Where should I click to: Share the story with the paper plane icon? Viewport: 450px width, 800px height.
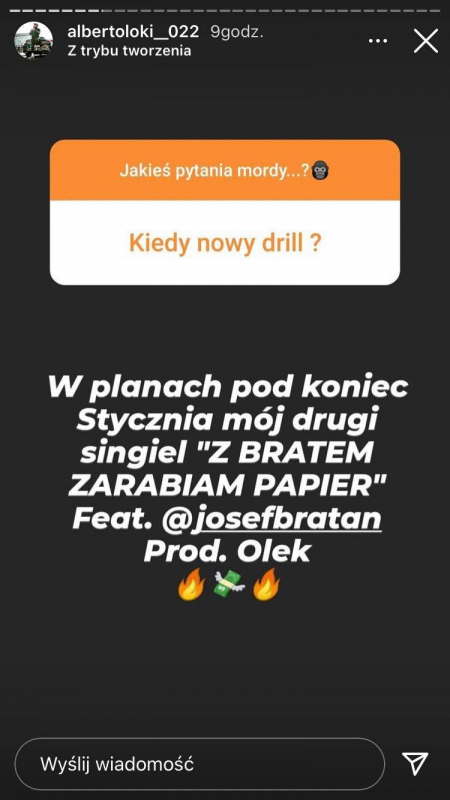point(415,764)
